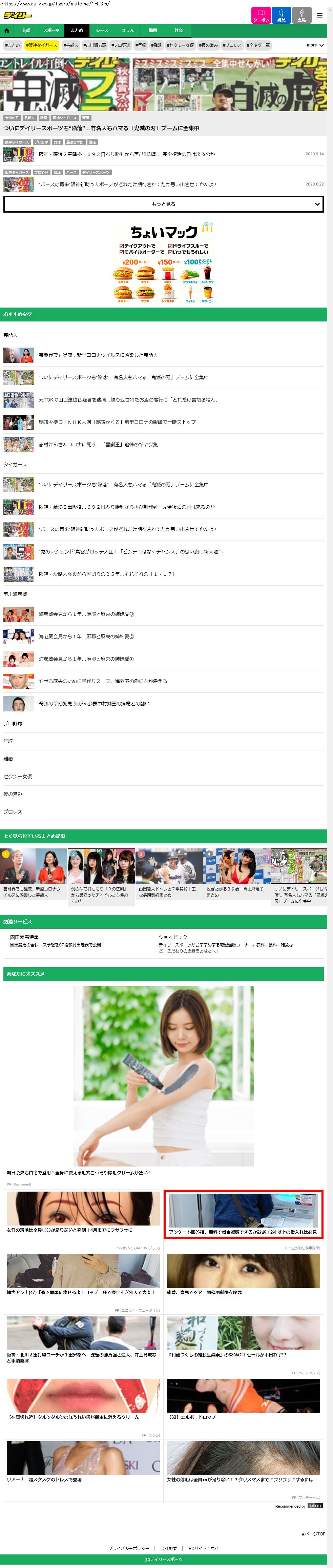Expand tags with the more dropdown
333x1568 pixels.
(x=314, y=45)
